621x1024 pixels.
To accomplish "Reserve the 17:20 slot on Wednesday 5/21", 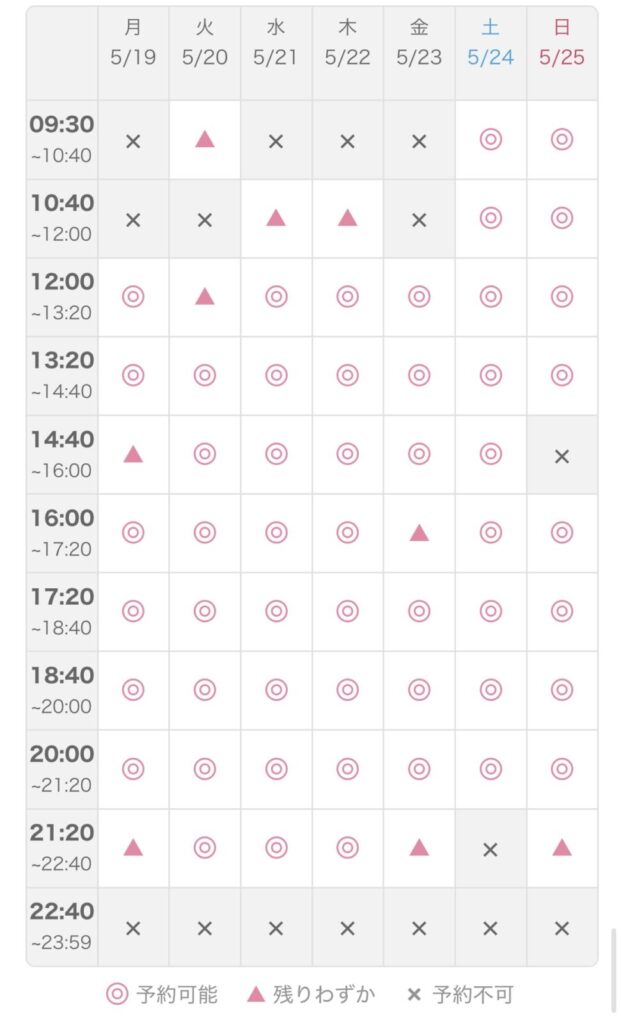I will pos(276,611).
